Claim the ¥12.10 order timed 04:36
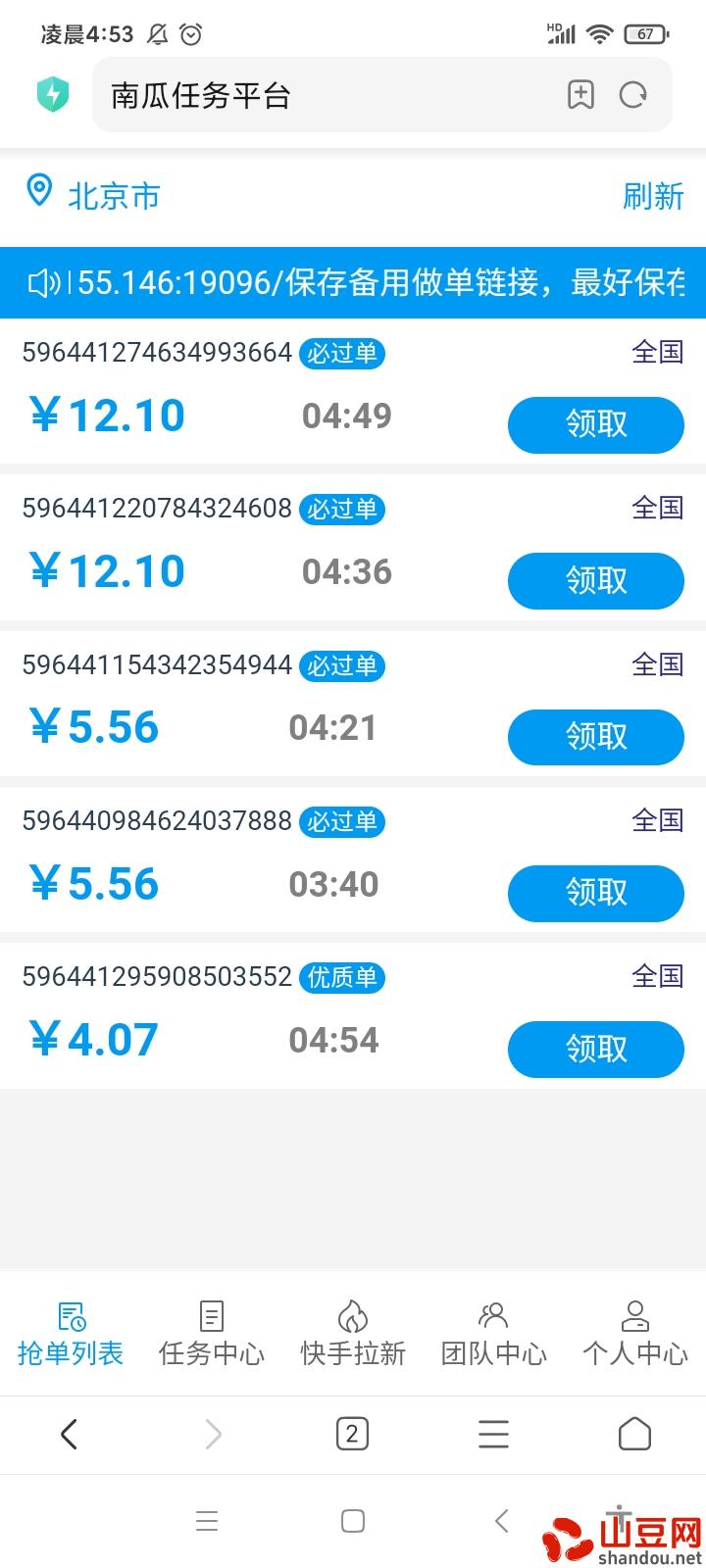Viewport: 706px width, 1568px height. (x=595, y=580)
